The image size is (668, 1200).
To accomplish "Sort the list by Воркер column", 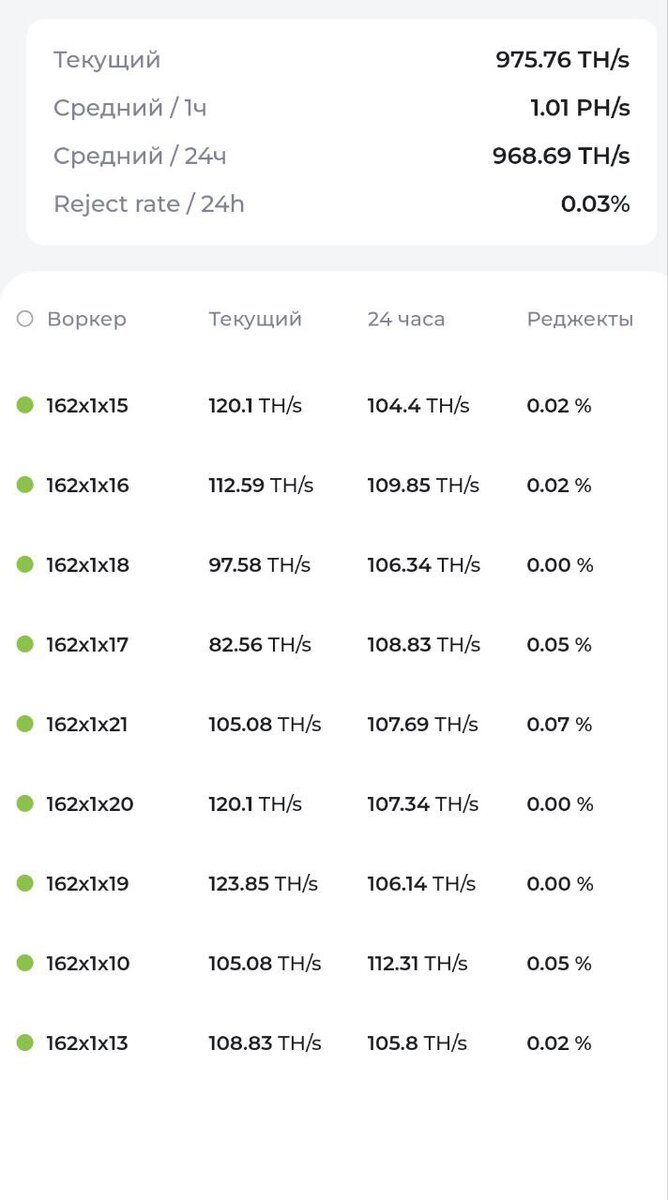I will [x=86, y=319].
